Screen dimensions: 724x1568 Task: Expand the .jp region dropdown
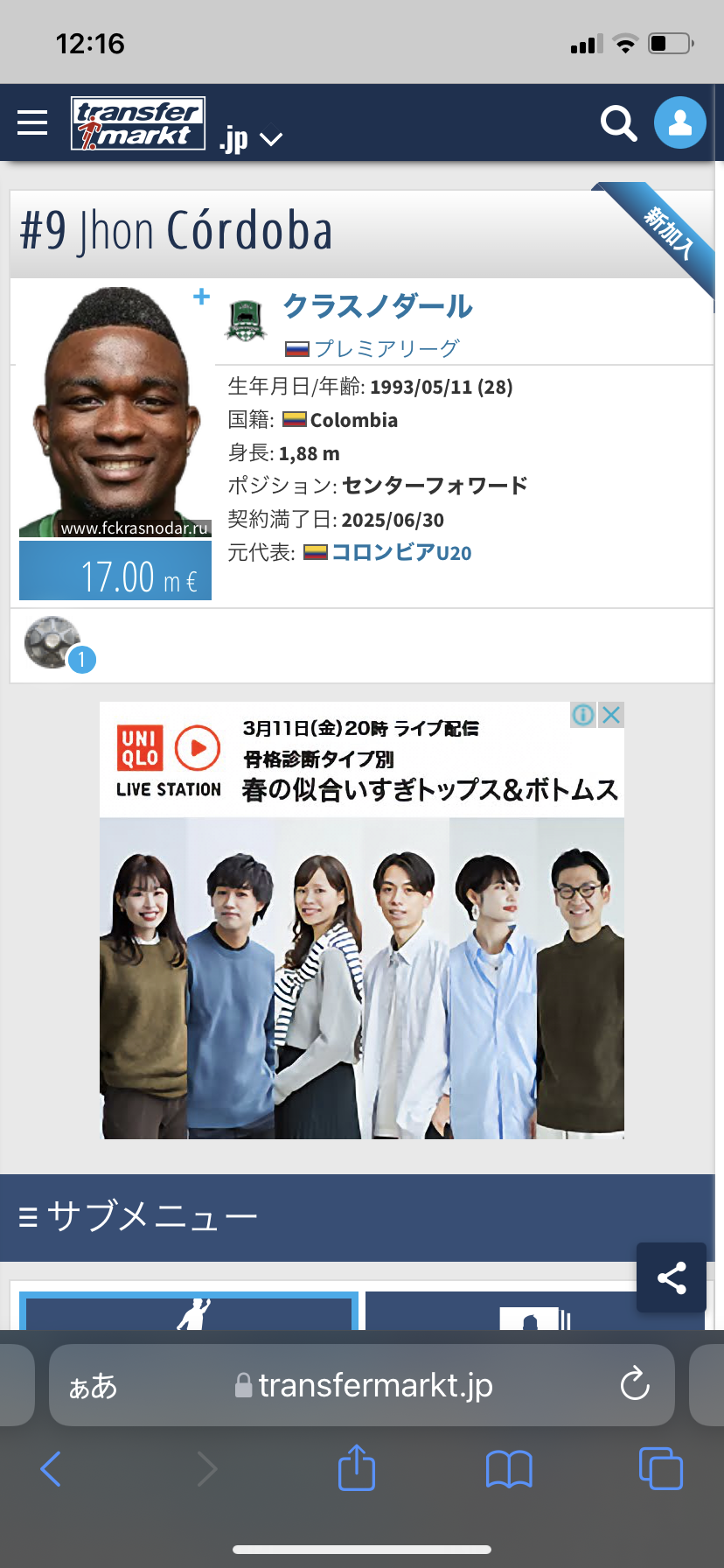(x=251, y=139)
